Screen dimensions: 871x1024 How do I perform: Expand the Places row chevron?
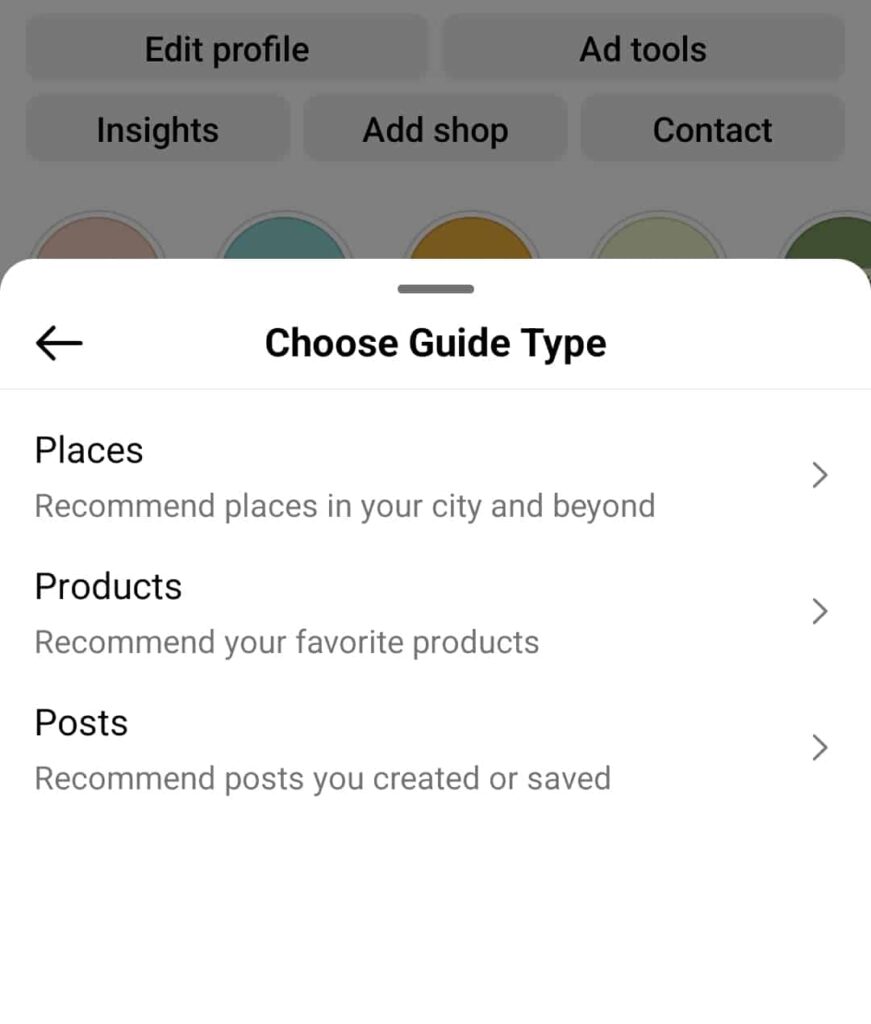click(820, 475)
